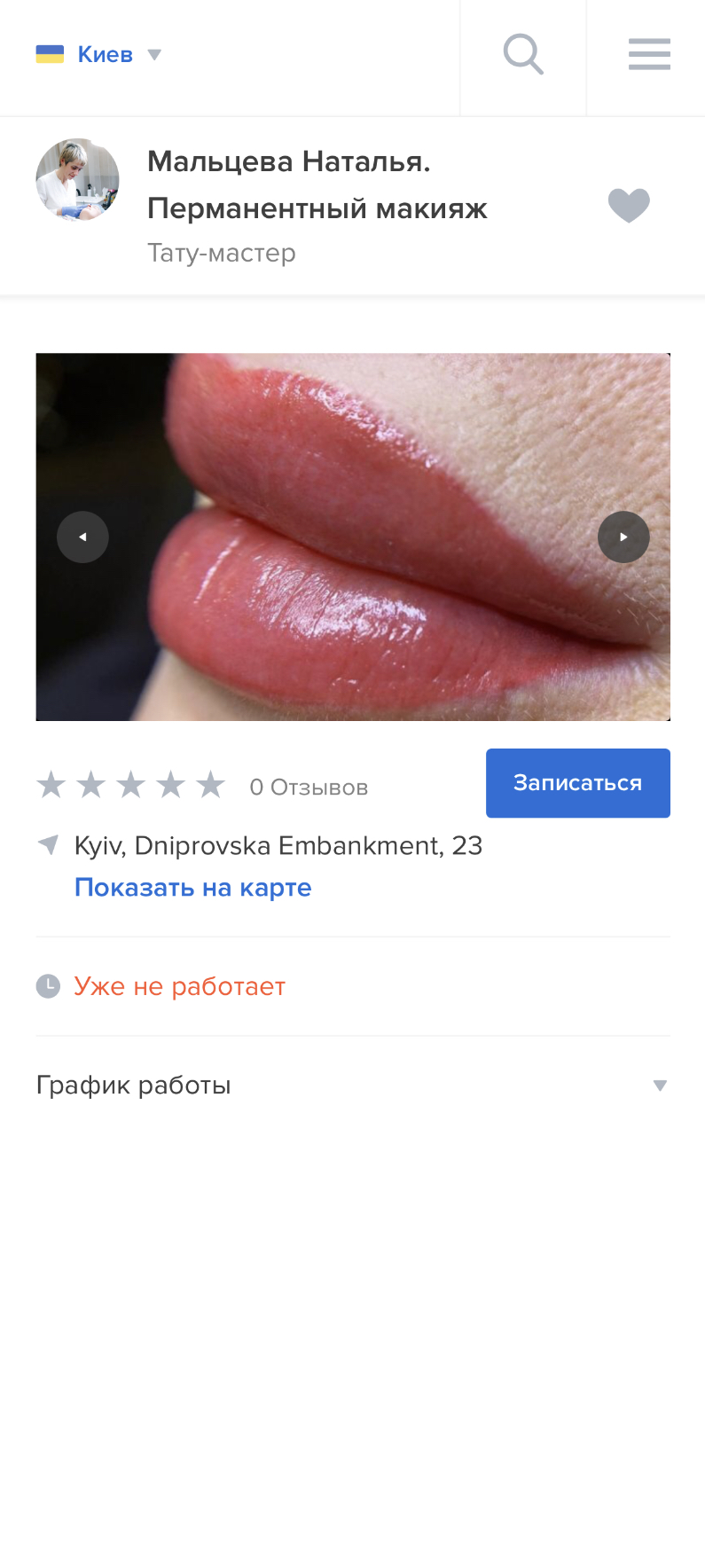The width and height of the screenshot is (705, 1568).
Task: Open the search magnifier icon
Action: click(x=523, y=55)
